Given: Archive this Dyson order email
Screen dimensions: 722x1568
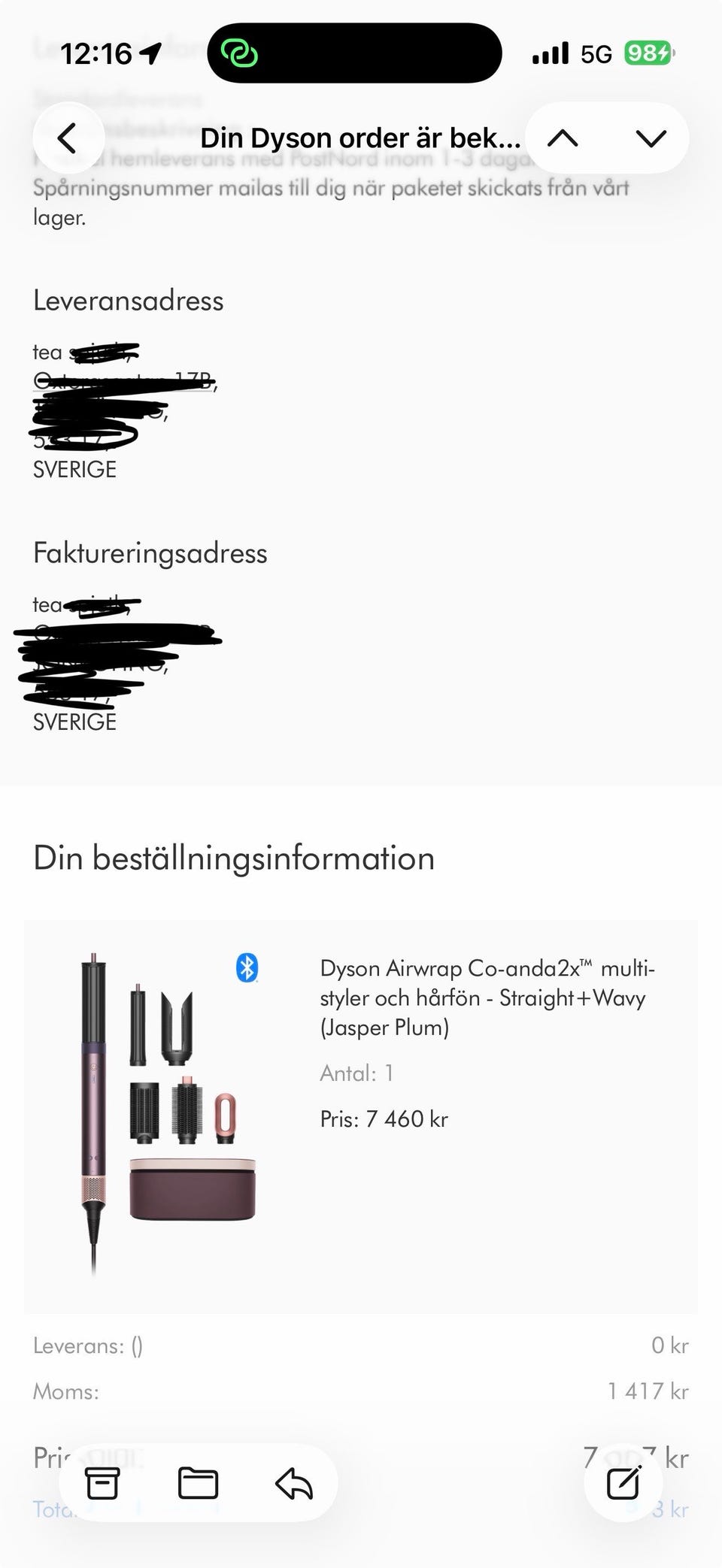Looking at the screenshot, I should [102, 1483].
